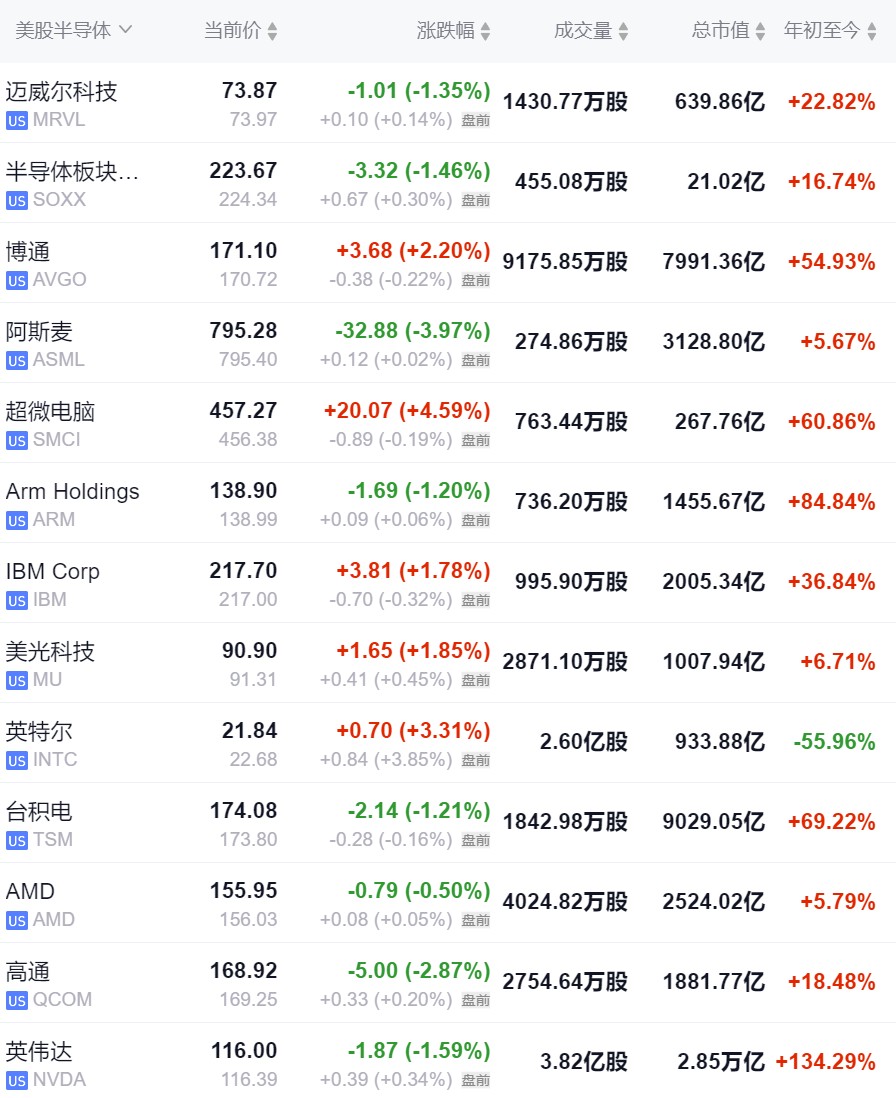Open 迈威尔科技 MRVL stock details
The height and width of the screenshot is (1098, 896).
tap(62, 103)
